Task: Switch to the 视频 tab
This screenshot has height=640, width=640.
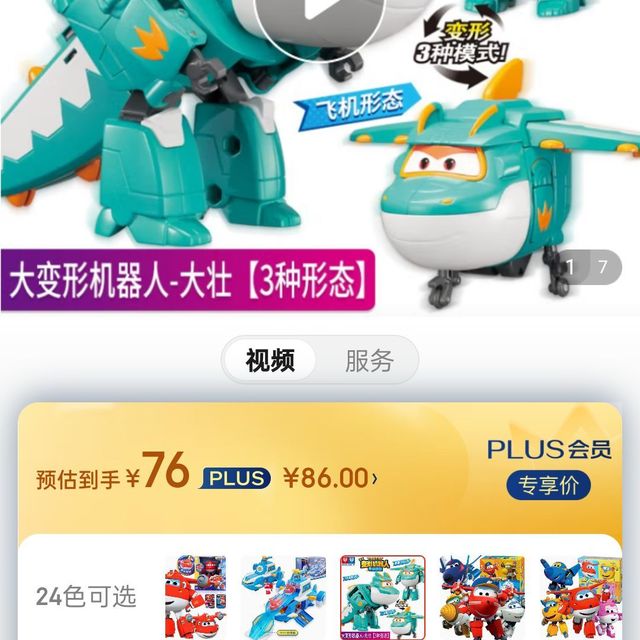Action: coord(270,361)
